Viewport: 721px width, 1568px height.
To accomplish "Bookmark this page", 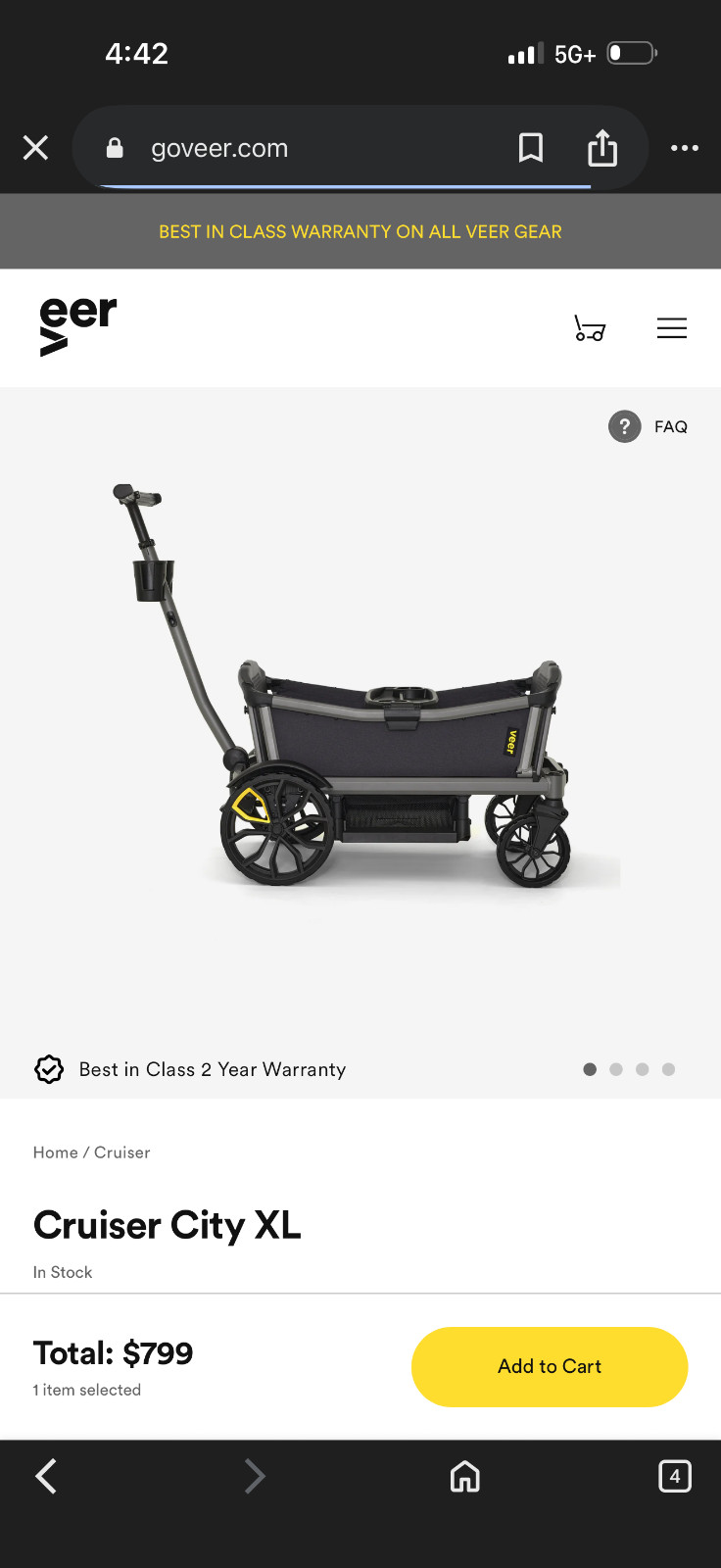I will (x=531, y=148).
